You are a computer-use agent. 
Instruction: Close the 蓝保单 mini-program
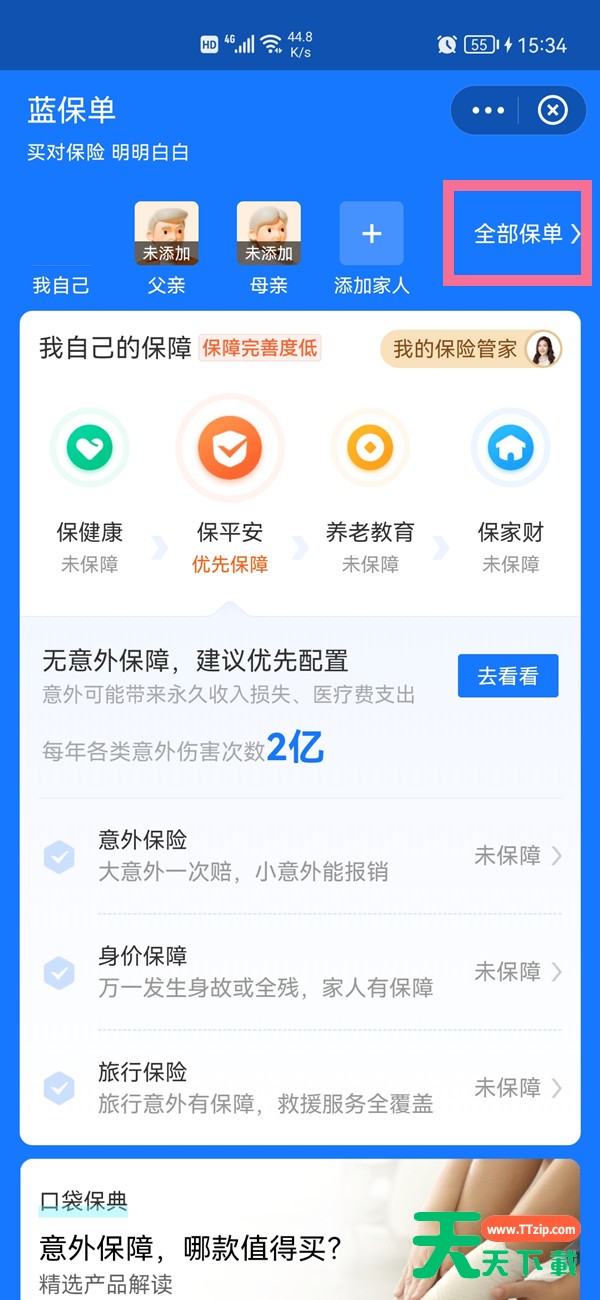552,110
